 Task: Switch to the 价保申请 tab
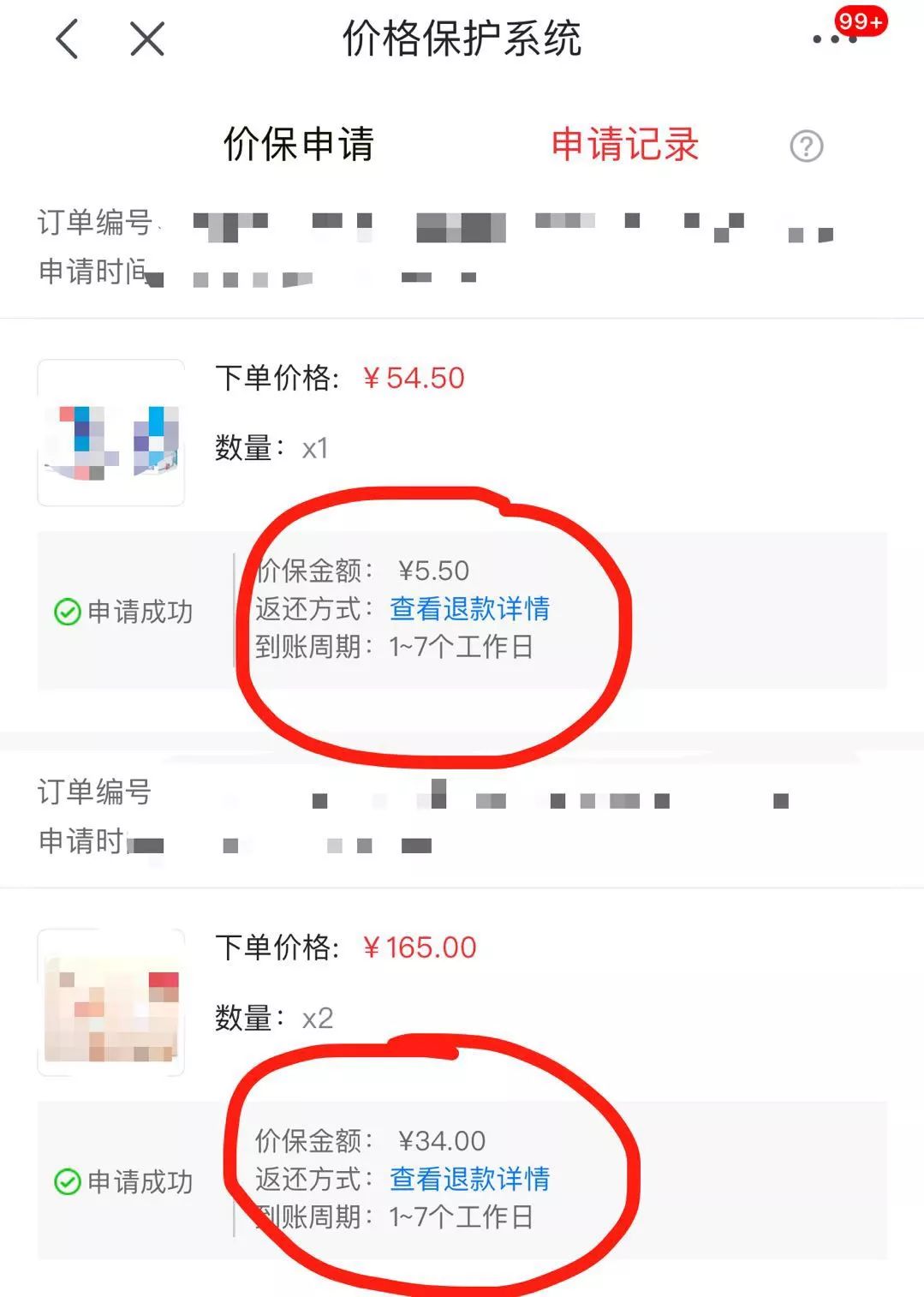click(298, 144)
